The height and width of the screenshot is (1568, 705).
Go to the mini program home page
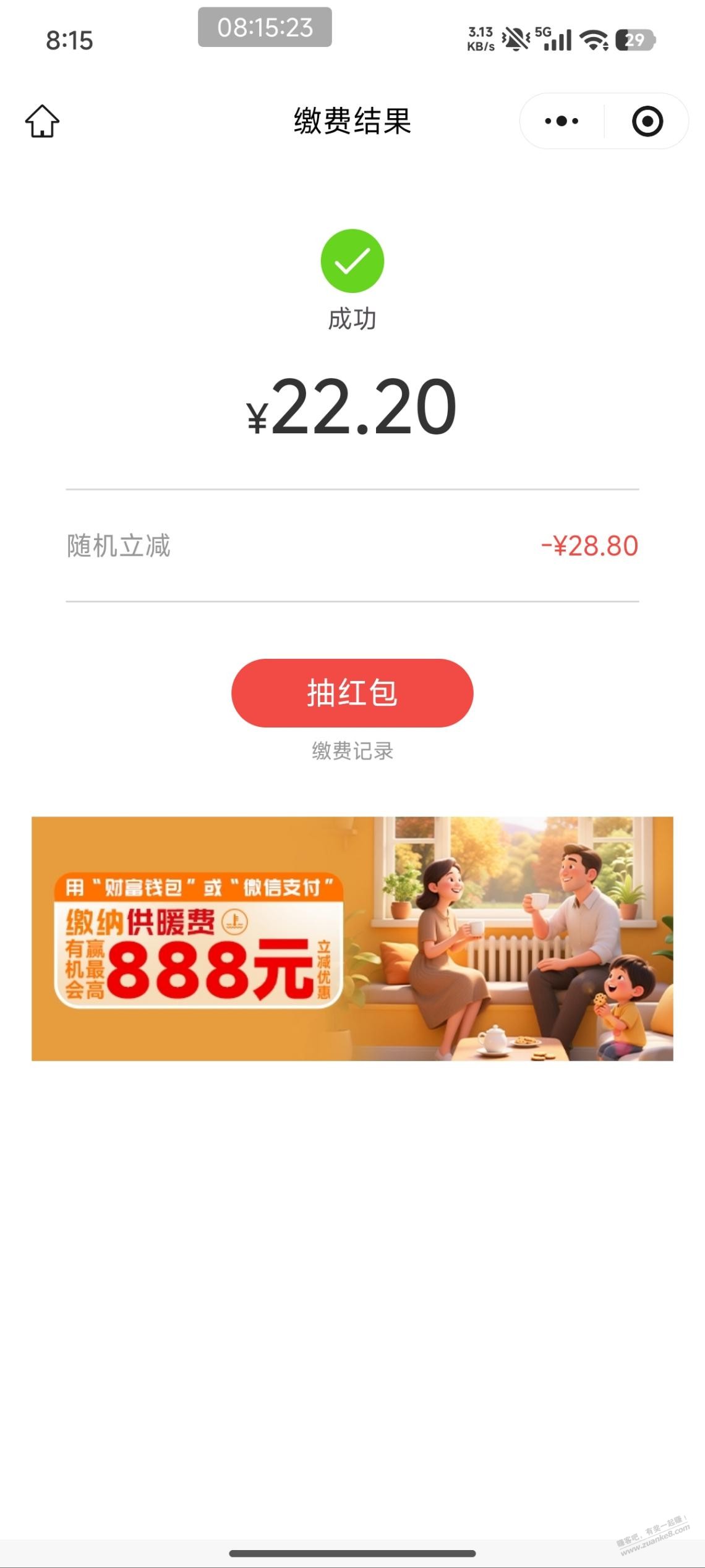(x=42, y=121)
